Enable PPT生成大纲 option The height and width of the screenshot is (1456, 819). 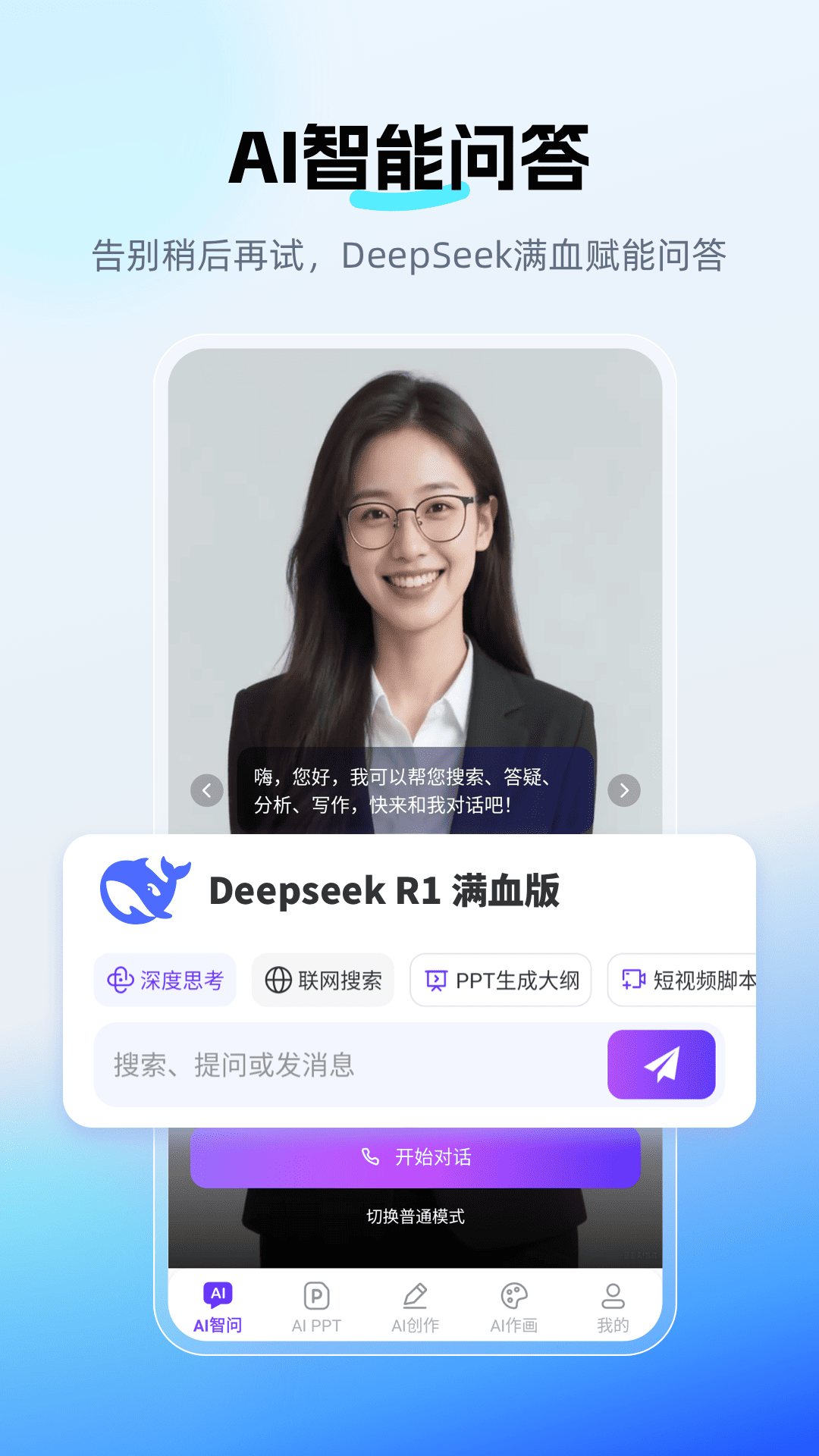(501, 980)
